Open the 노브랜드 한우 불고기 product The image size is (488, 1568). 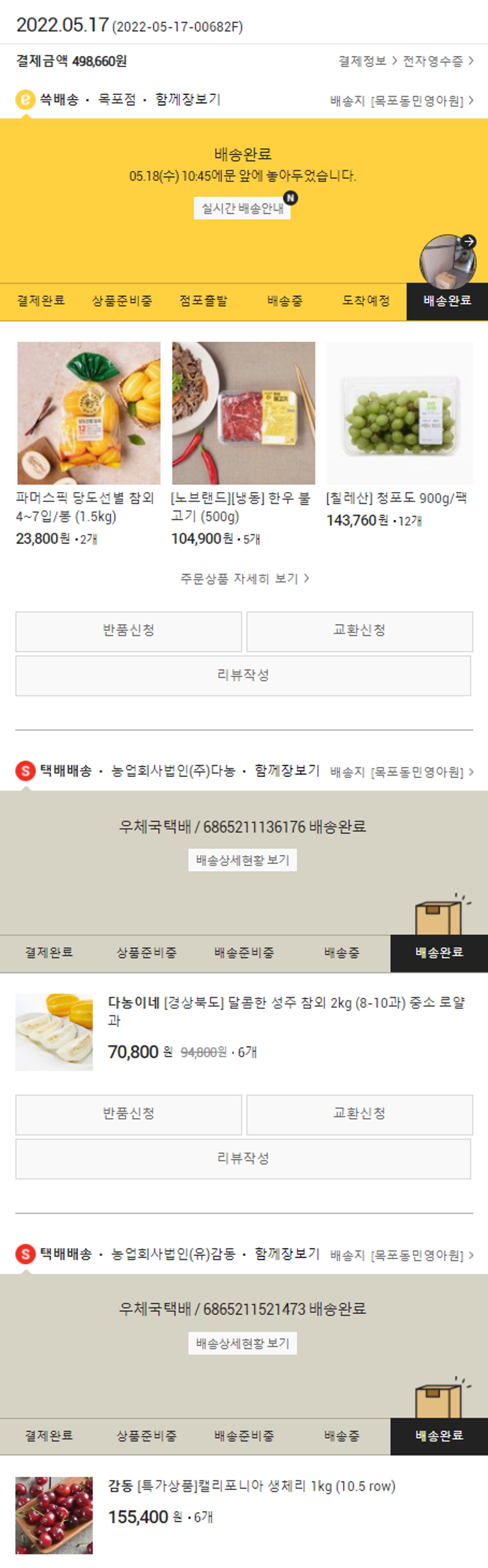click(x=243, y=413)
